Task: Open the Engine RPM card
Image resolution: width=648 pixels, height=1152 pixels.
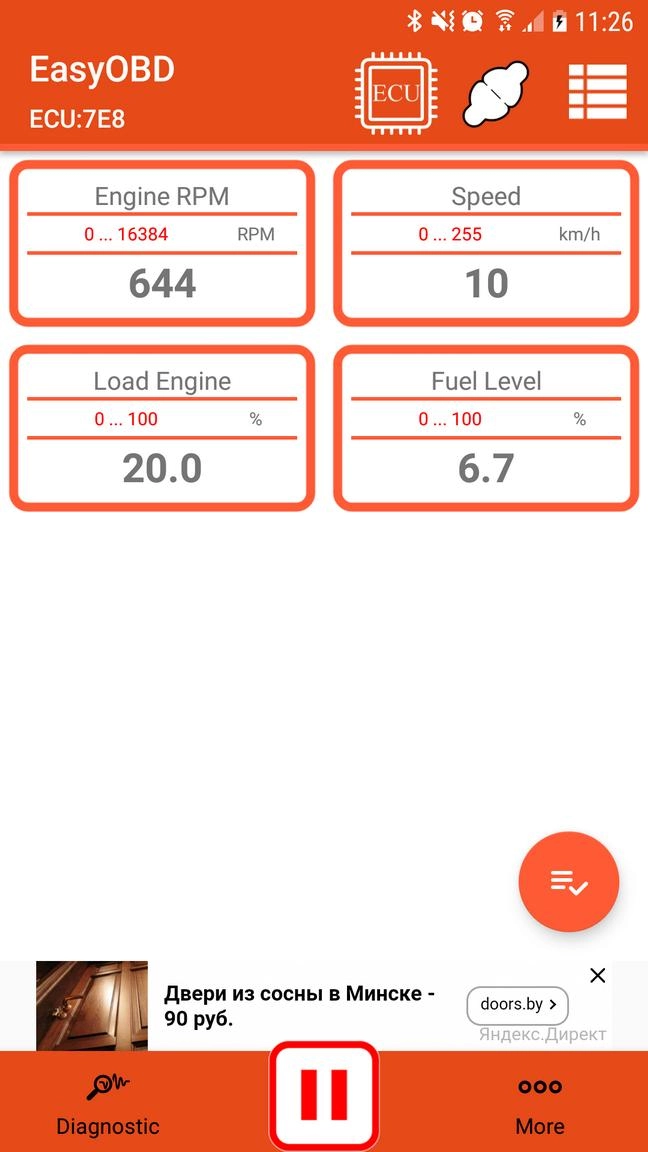Action: 162,243
